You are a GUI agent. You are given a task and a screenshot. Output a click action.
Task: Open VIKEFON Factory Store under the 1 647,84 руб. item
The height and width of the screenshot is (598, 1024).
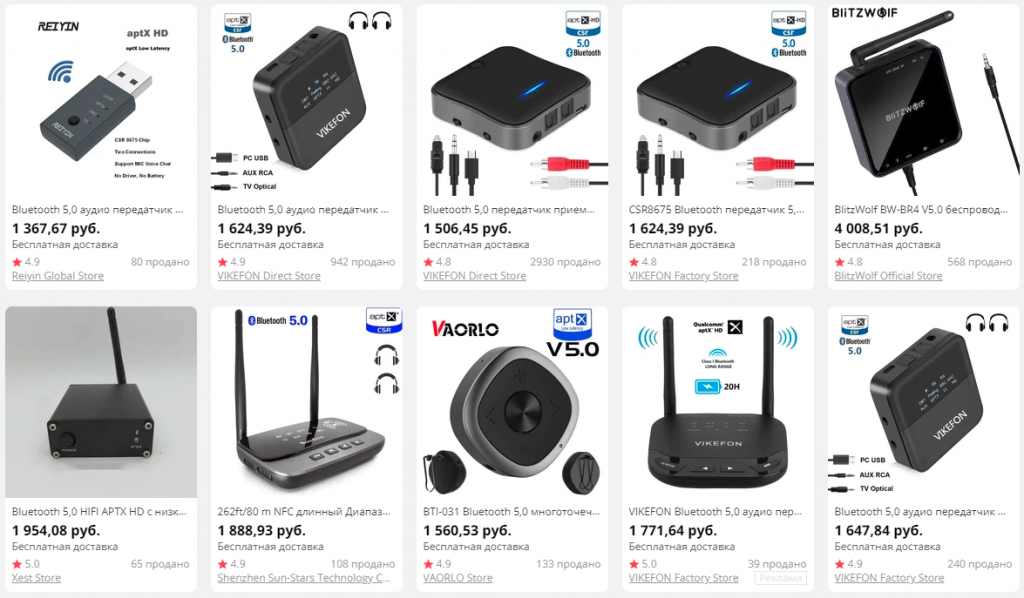[889, 578]
